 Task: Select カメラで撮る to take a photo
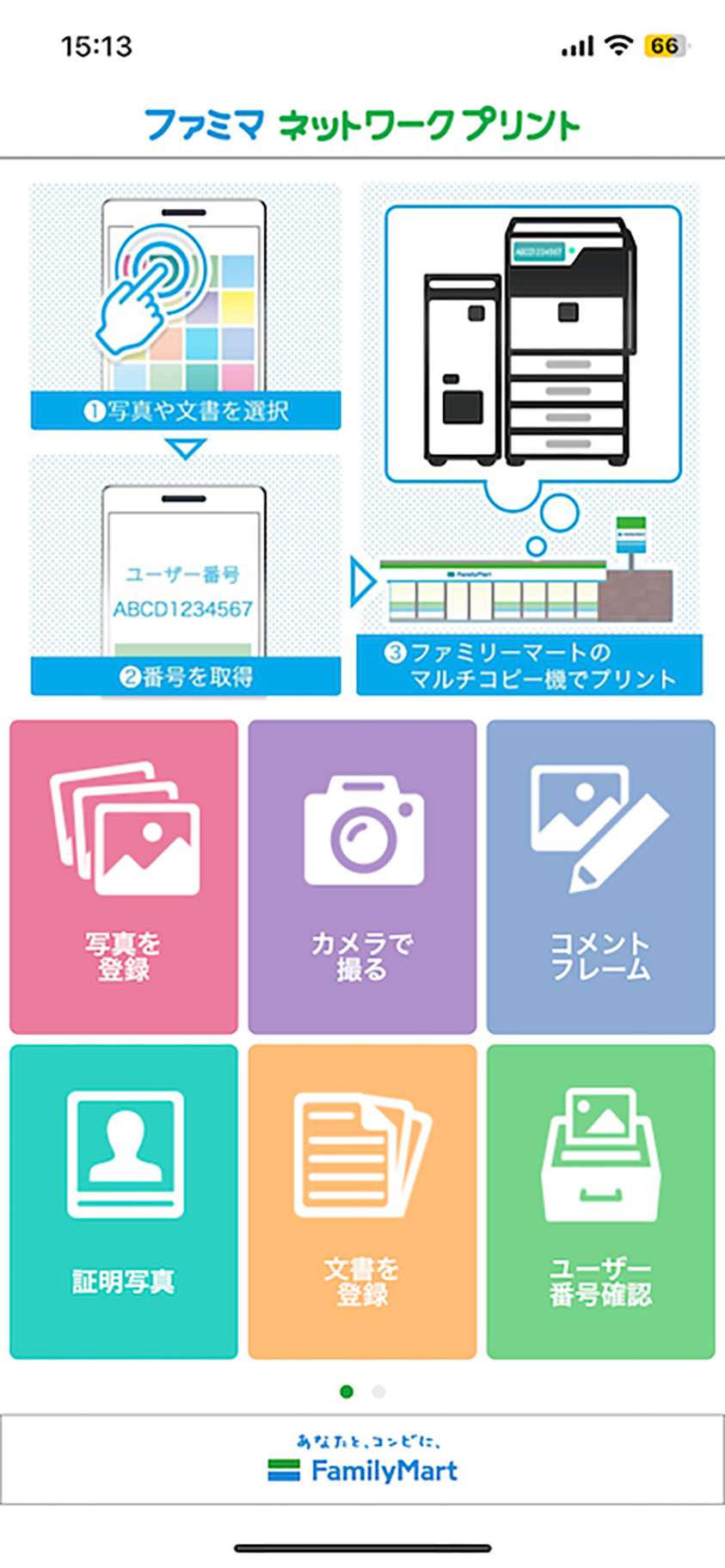(362, 876)
